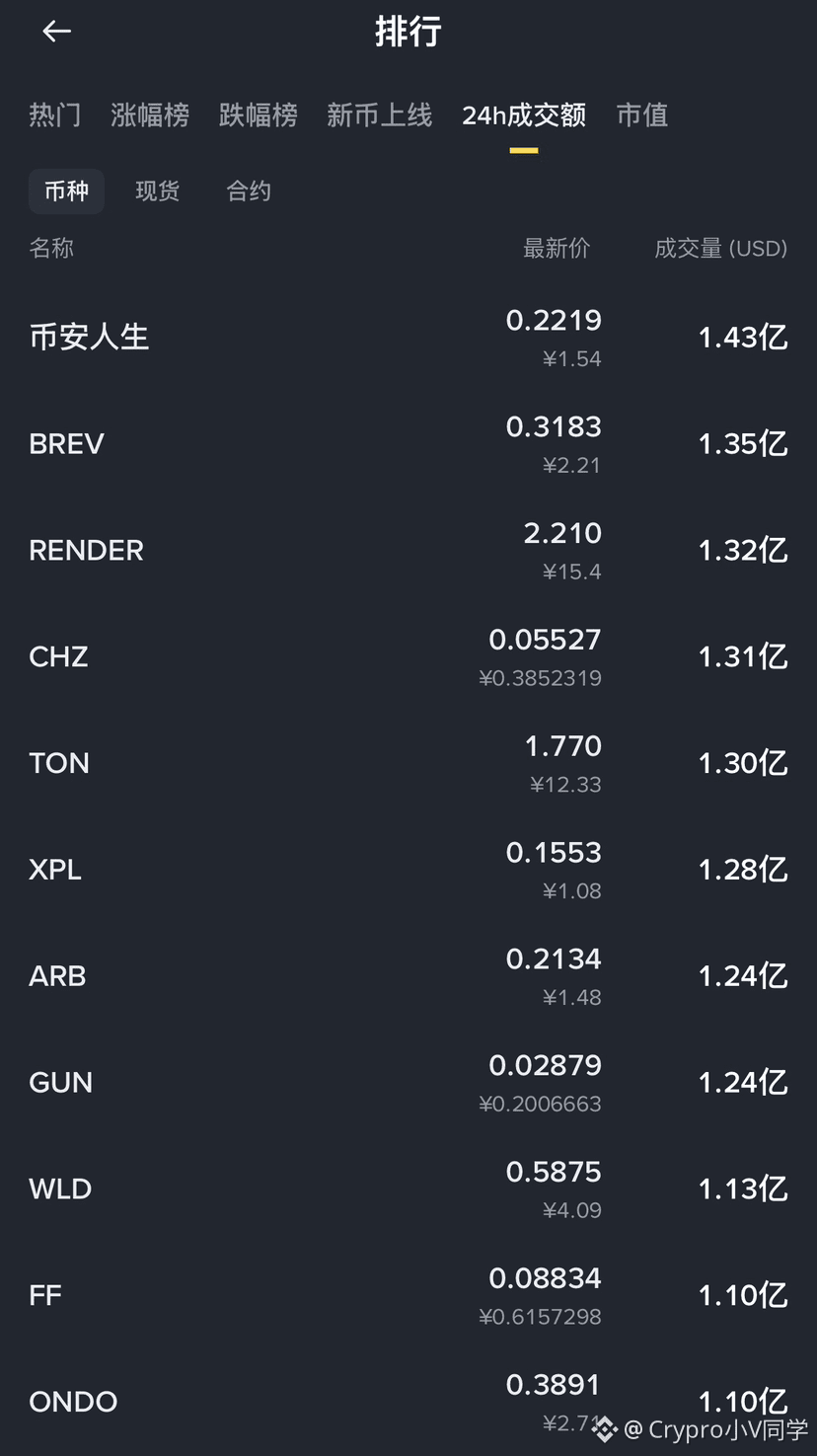
Task: View RENDER coin details
Action: pos(408,551)
